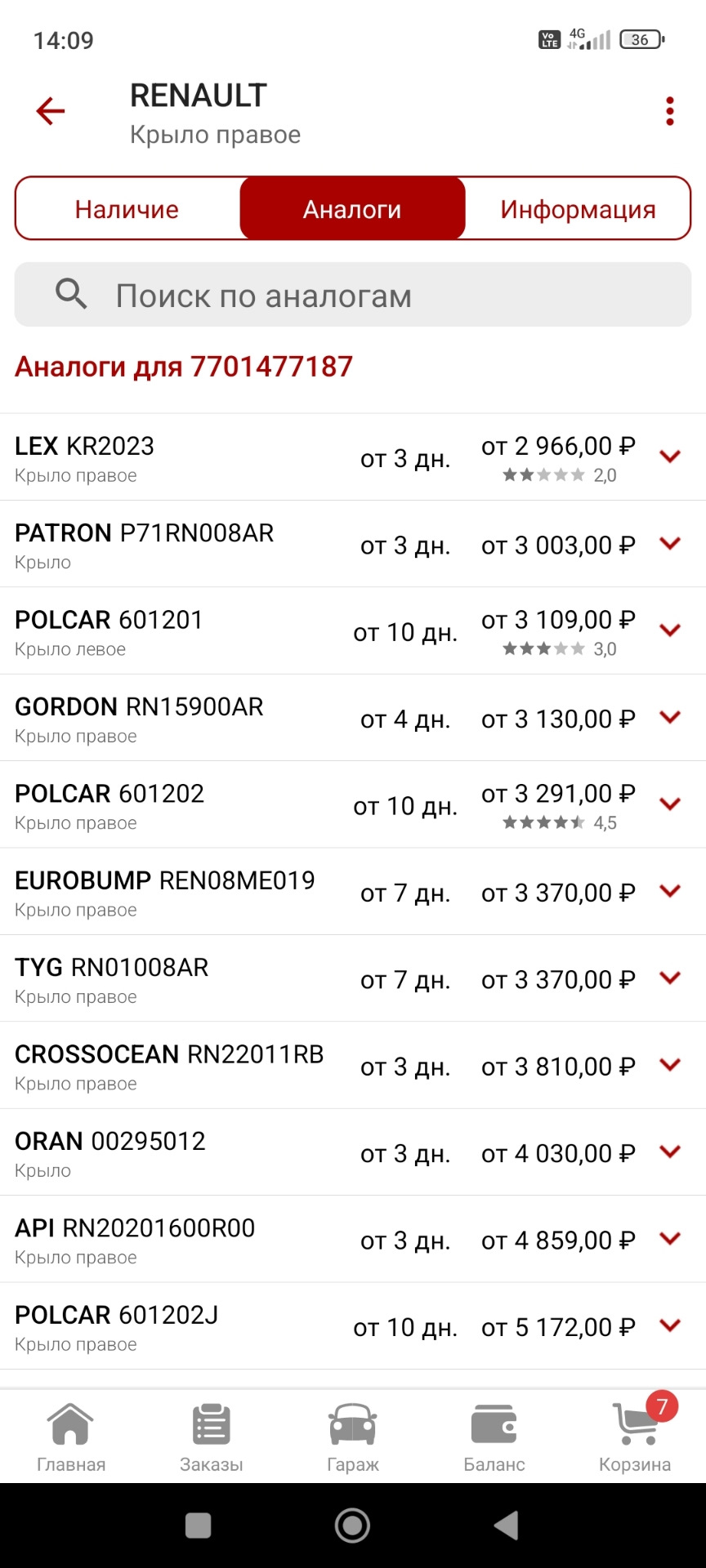The image size is (706, 1568).
Task: Expand details for LEX KR2023
Action: (670, 457)
